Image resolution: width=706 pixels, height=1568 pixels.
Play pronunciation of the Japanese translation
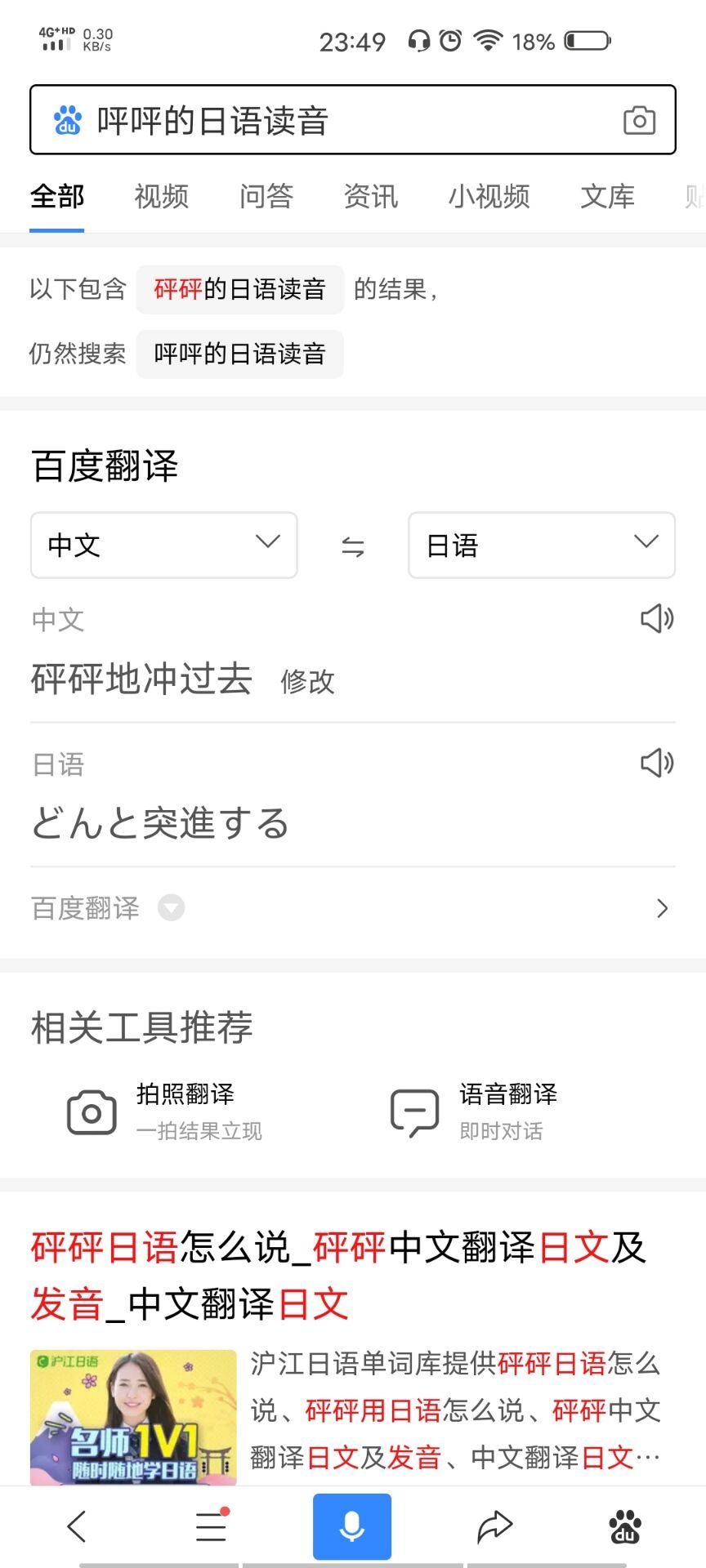click(656, 763)
